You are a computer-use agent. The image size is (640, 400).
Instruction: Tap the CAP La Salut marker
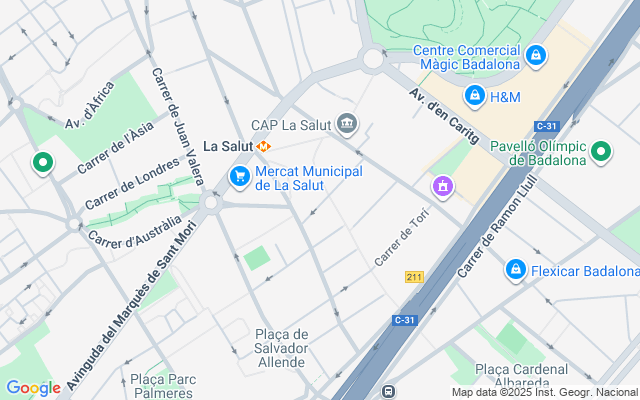point(347,124)
